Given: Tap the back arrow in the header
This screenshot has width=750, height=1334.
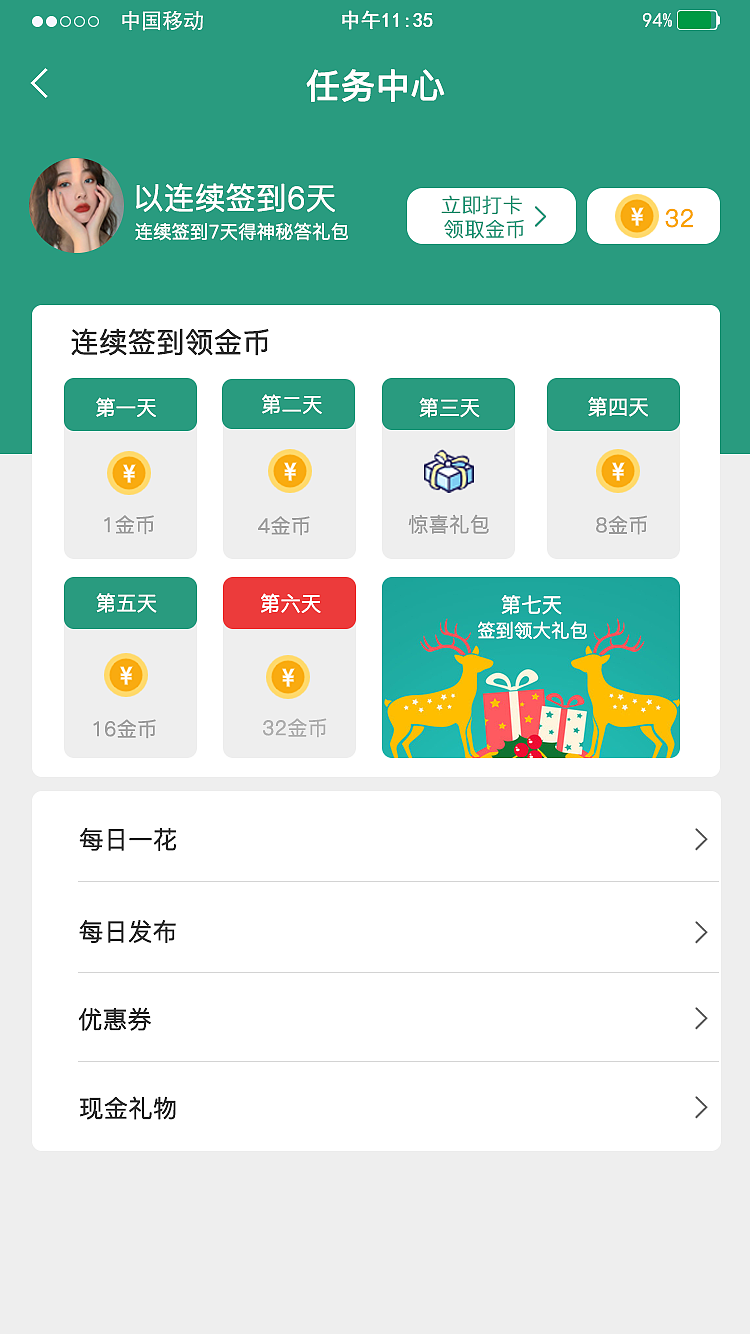Looking at the screenshot, I should click(x=40, y=84).
